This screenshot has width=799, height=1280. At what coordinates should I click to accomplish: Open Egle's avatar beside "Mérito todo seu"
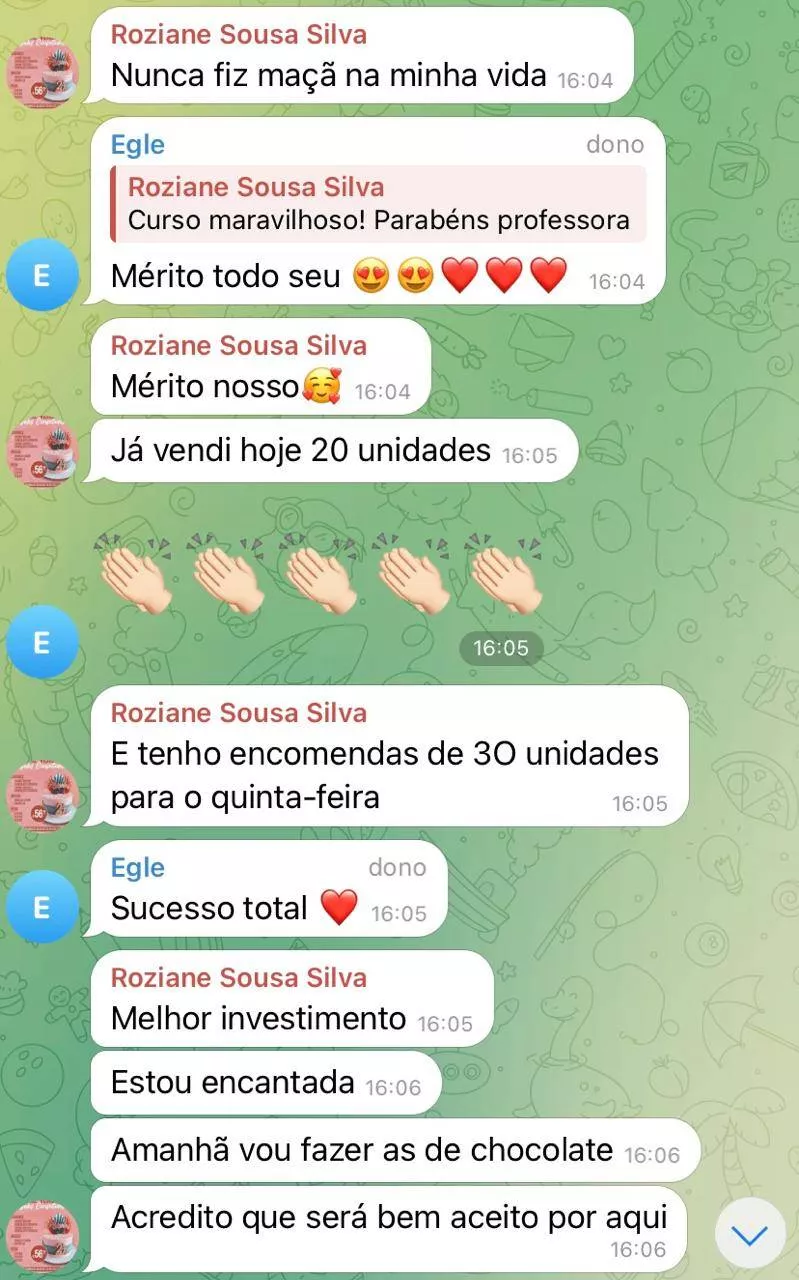41,275
